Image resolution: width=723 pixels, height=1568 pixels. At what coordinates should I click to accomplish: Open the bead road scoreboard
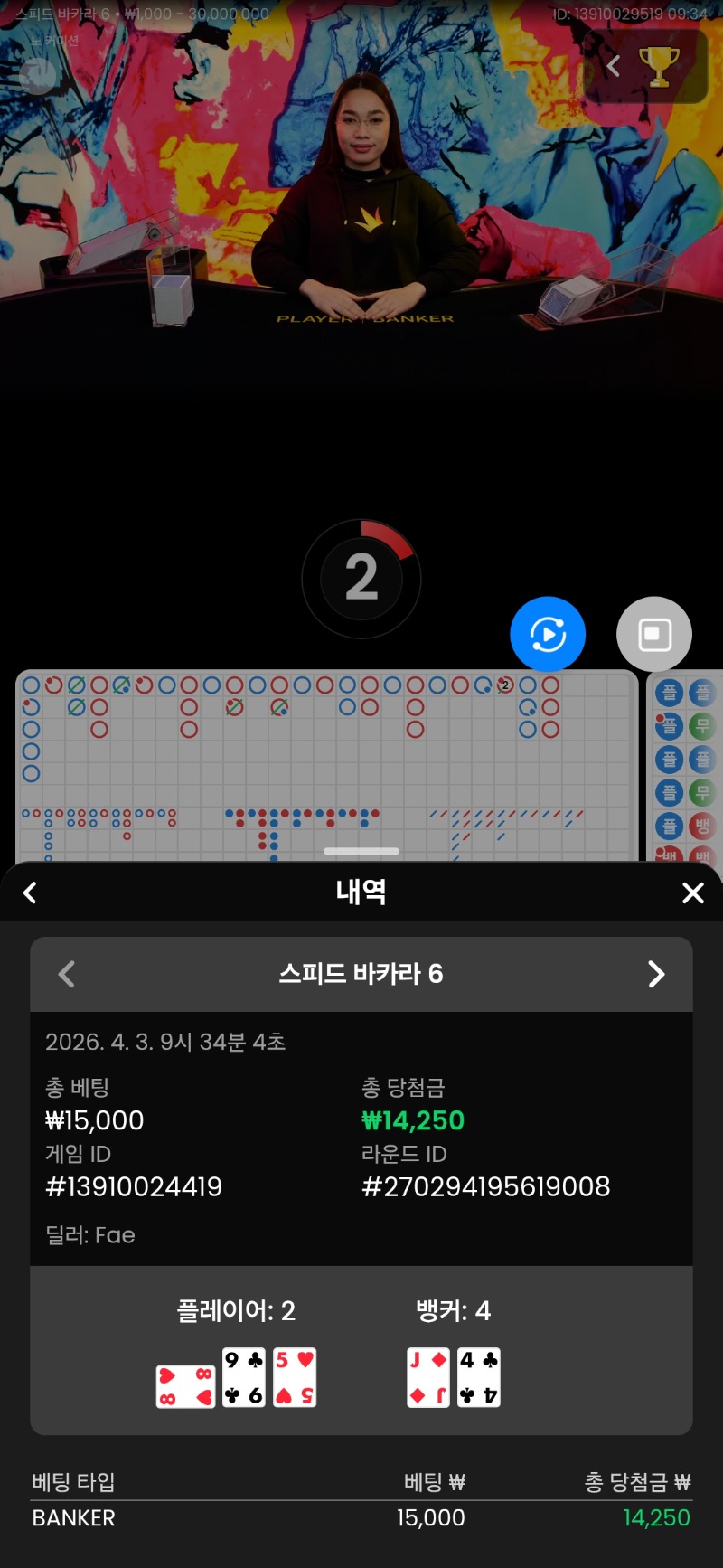tap(685, 769)
